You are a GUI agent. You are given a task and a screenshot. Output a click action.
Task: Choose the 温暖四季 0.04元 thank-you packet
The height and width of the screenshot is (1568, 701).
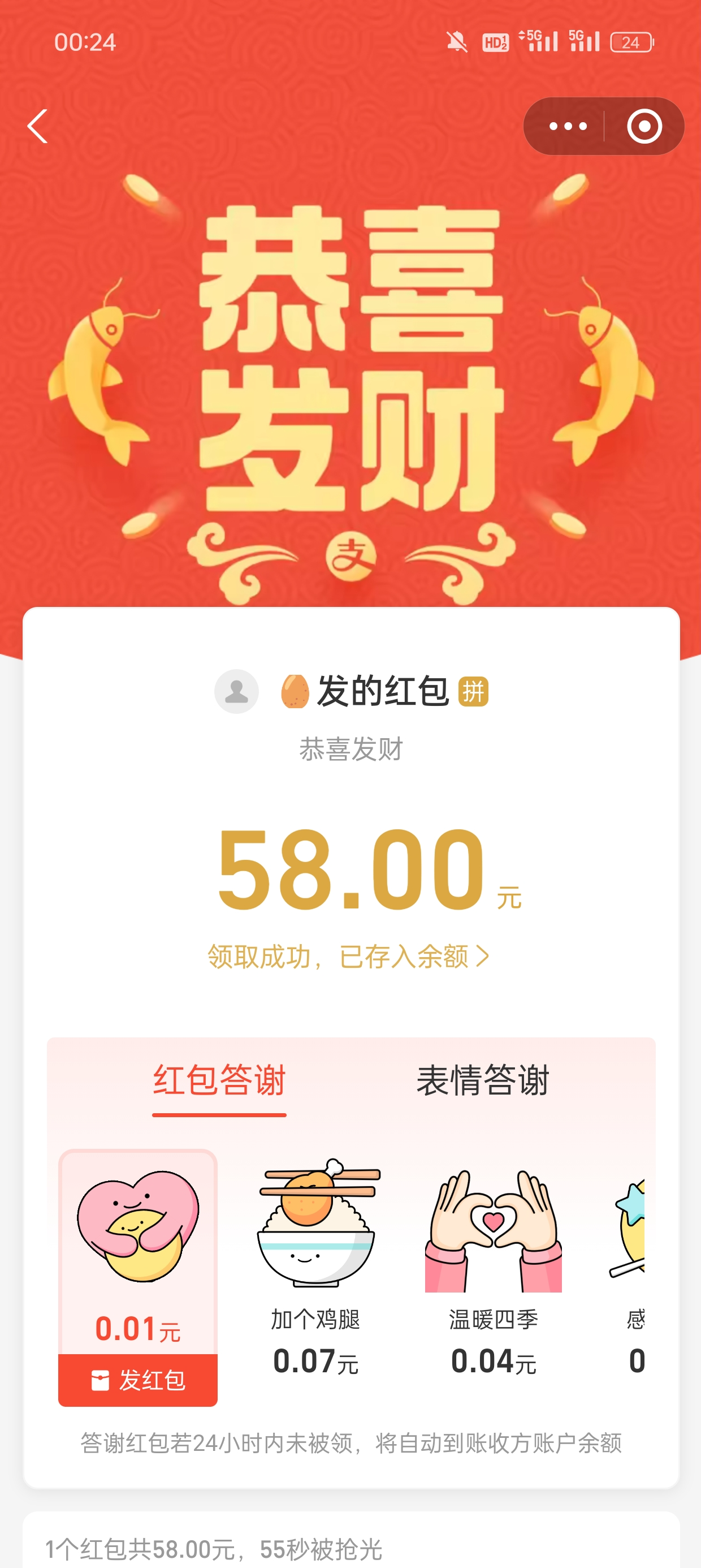pyautogui.click(x=493, y=1266)
